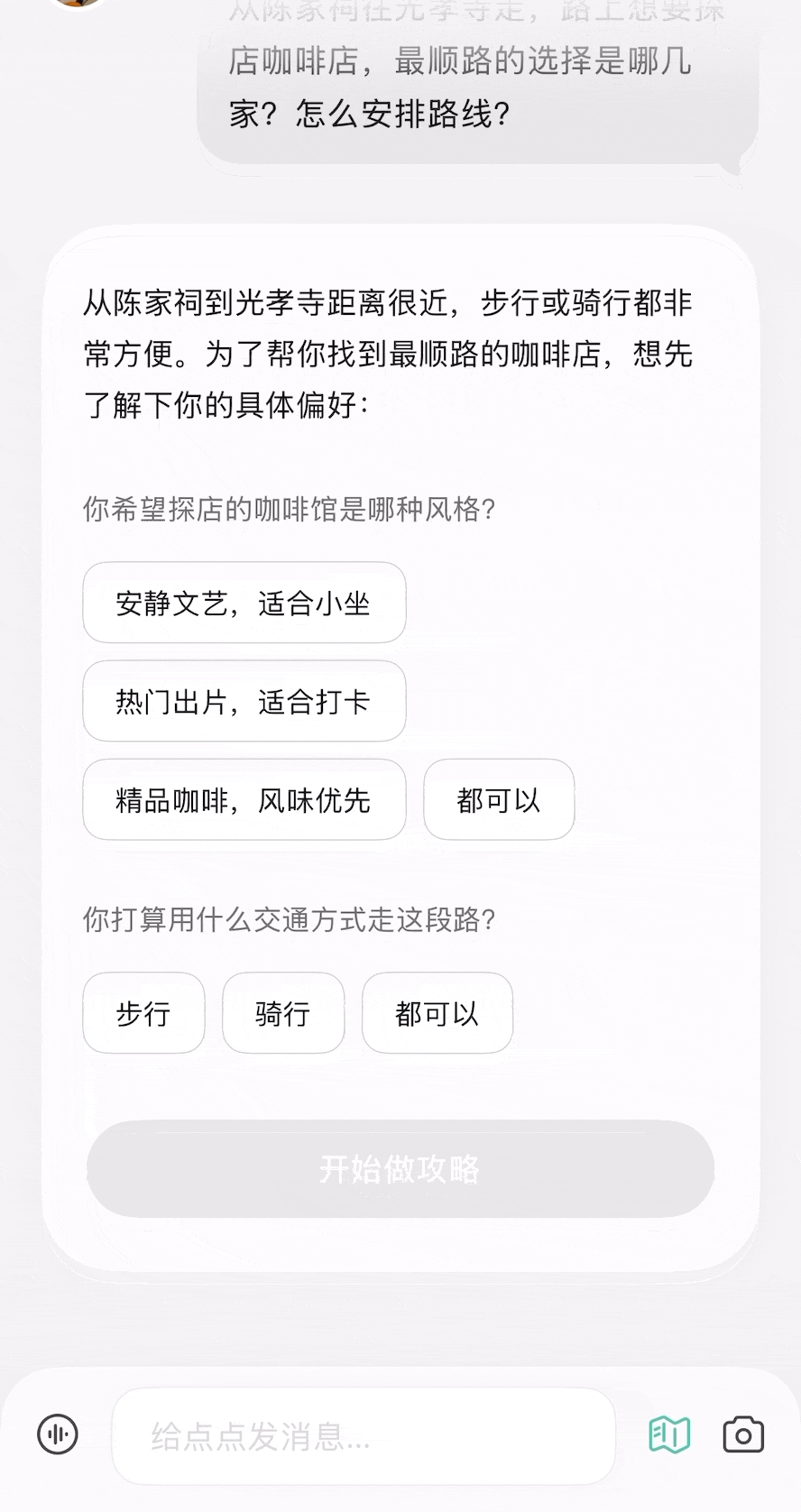Screen dimensions: 801x1512
Task: Open the camera icon
Action: tap(743, 1434)
